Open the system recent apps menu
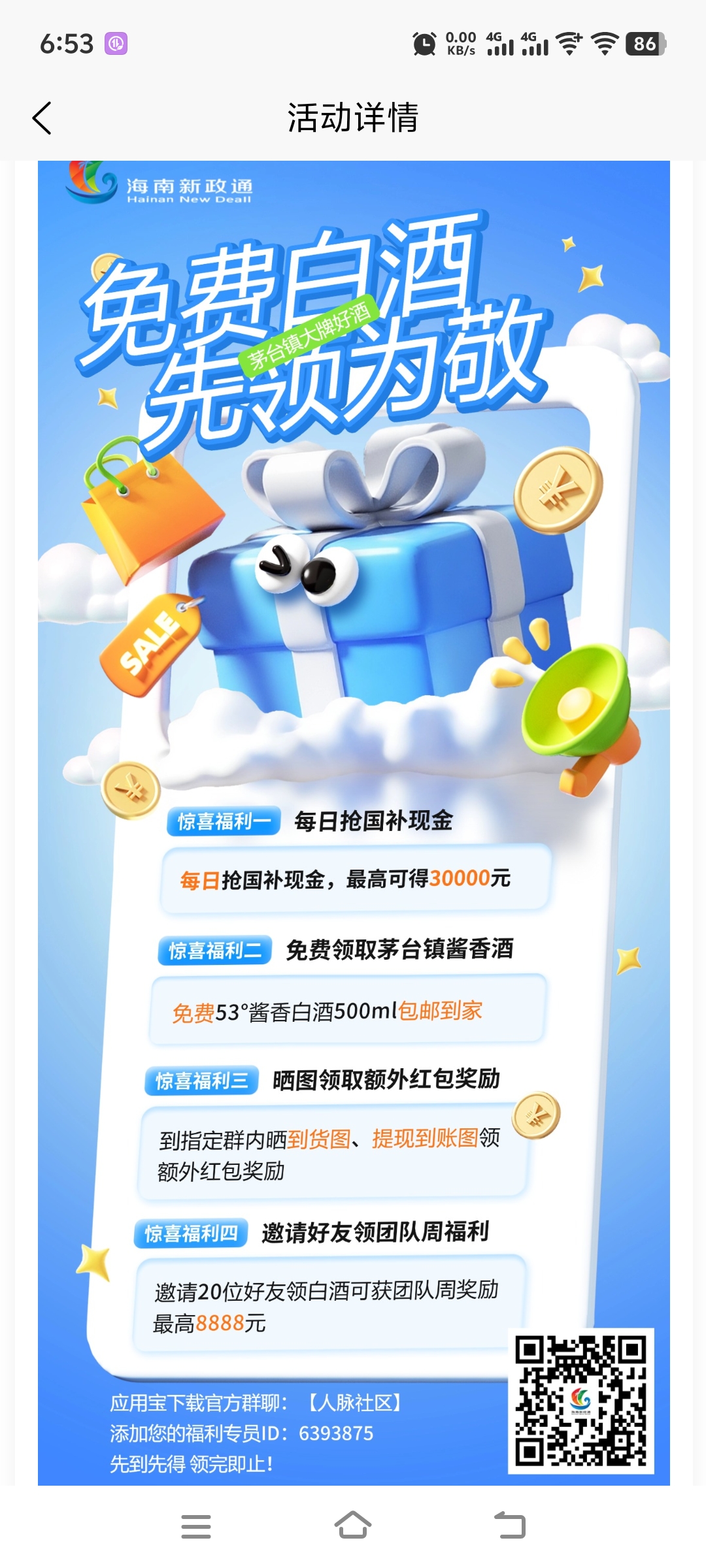 [196, 1526]
